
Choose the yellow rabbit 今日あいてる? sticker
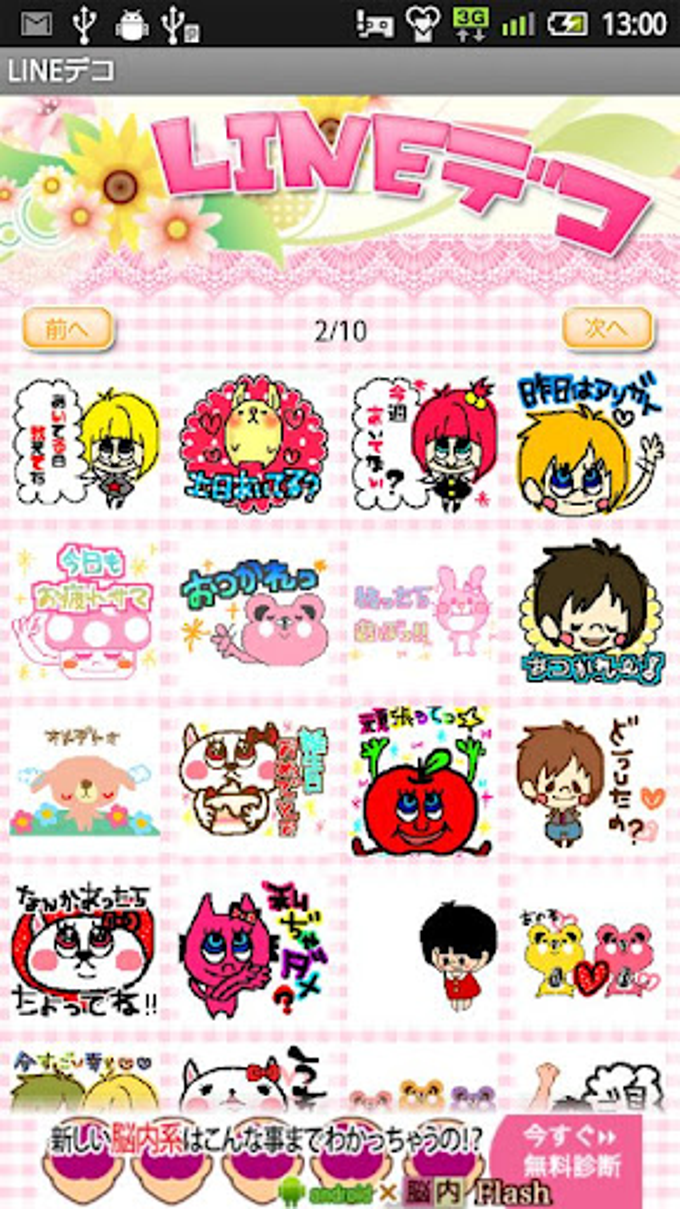[254, 441]
